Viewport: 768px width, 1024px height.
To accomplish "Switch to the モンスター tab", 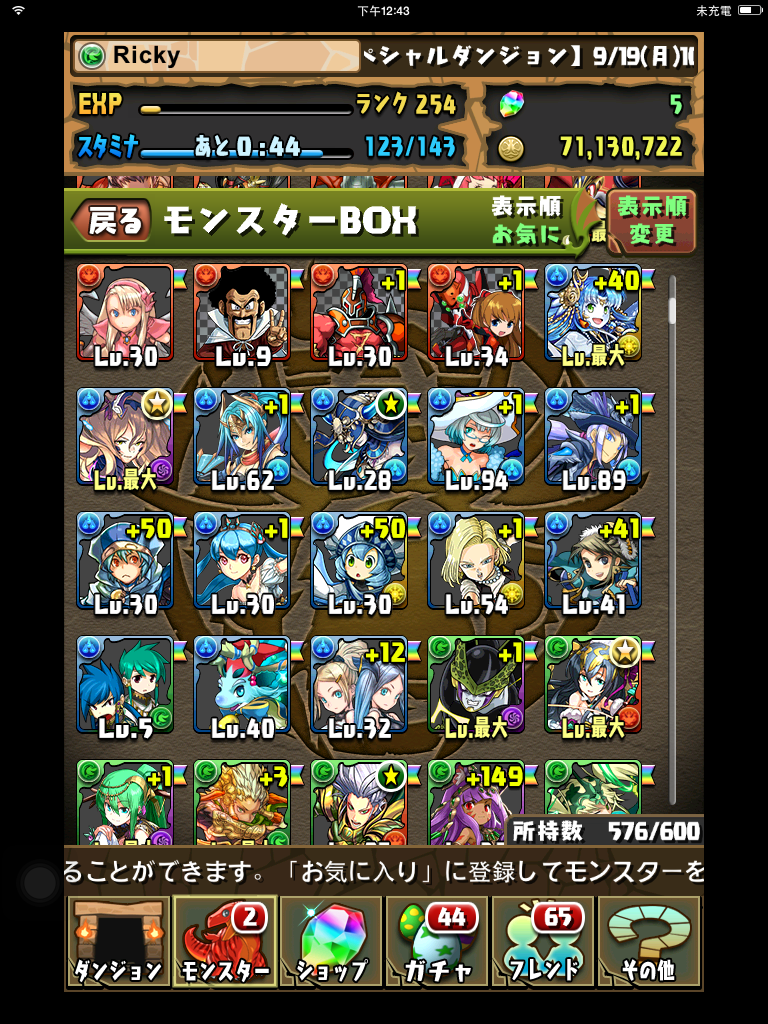I will (225, 942).
